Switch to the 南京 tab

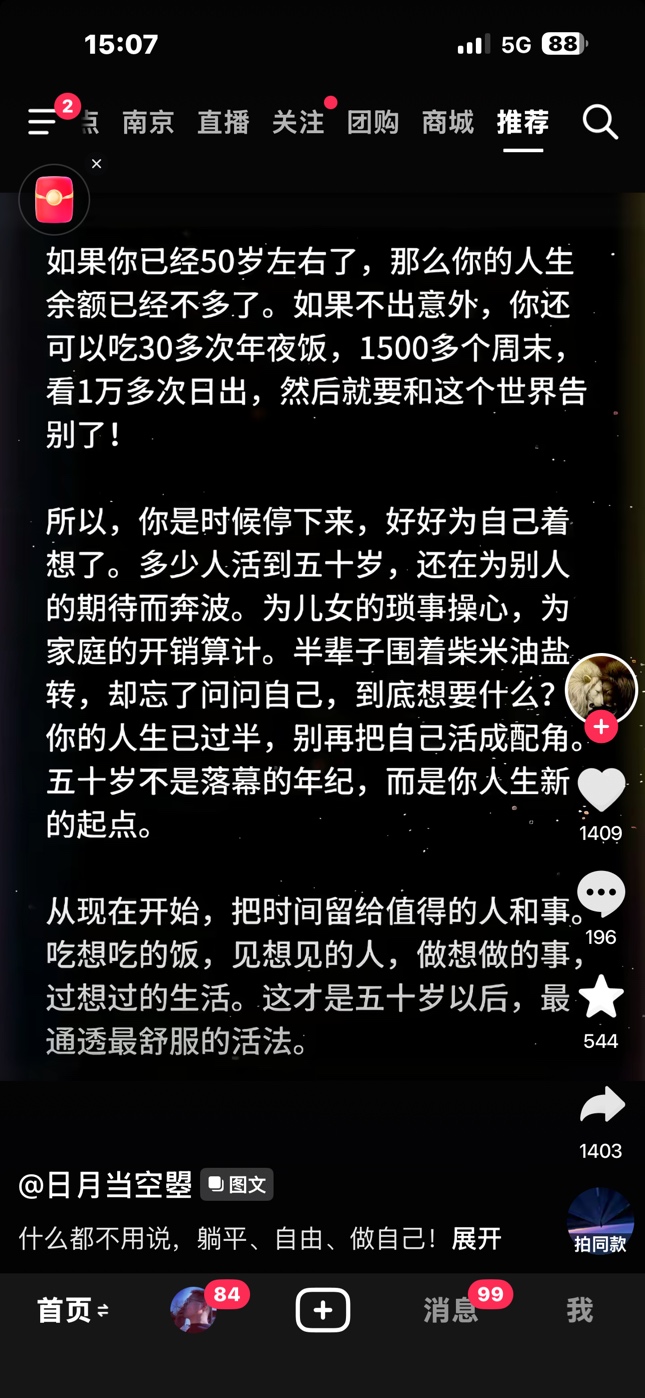pos(148,122)
